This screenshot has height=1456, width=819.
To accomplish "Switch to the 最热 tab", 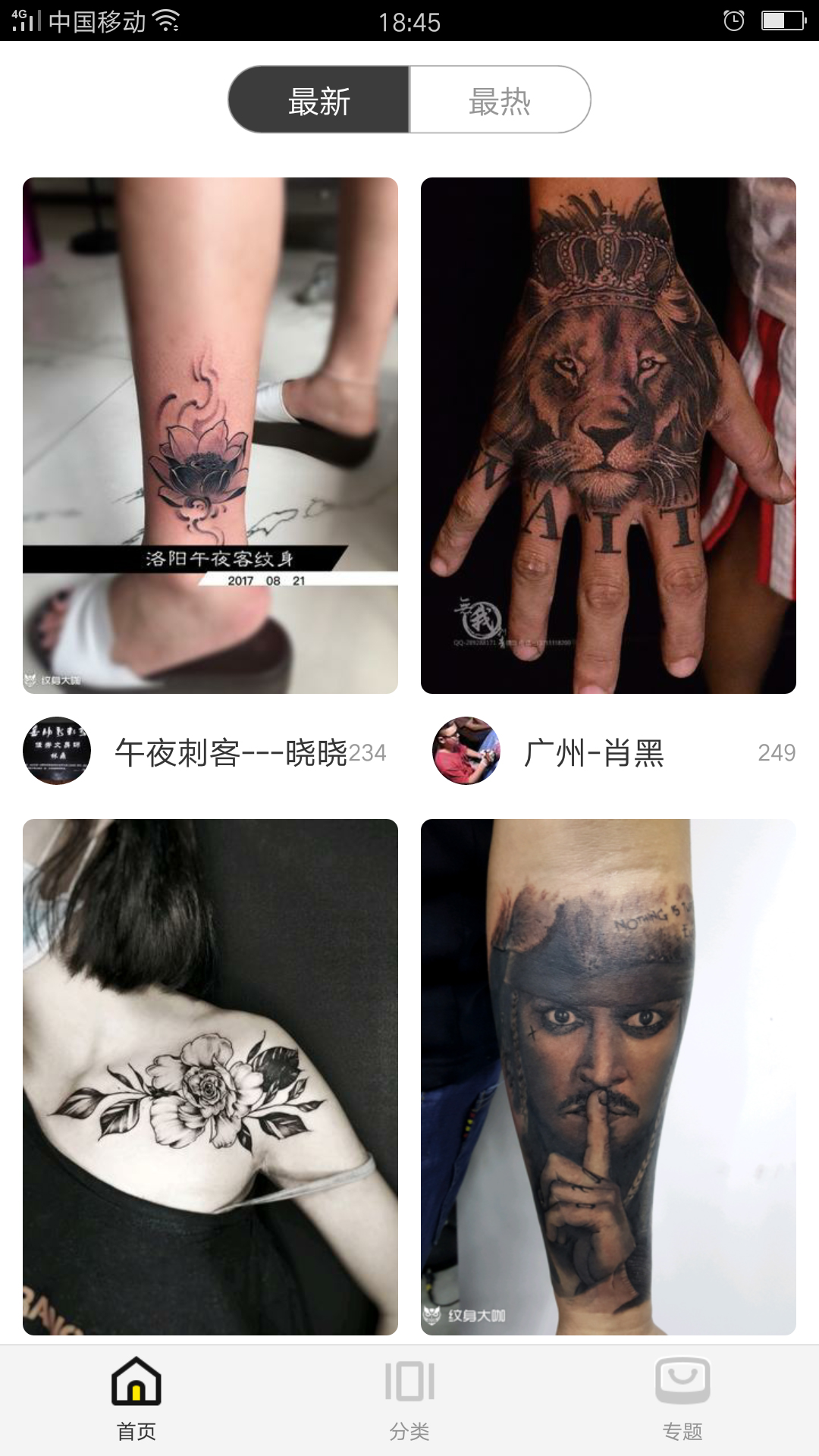I will [x=500, y=99].
